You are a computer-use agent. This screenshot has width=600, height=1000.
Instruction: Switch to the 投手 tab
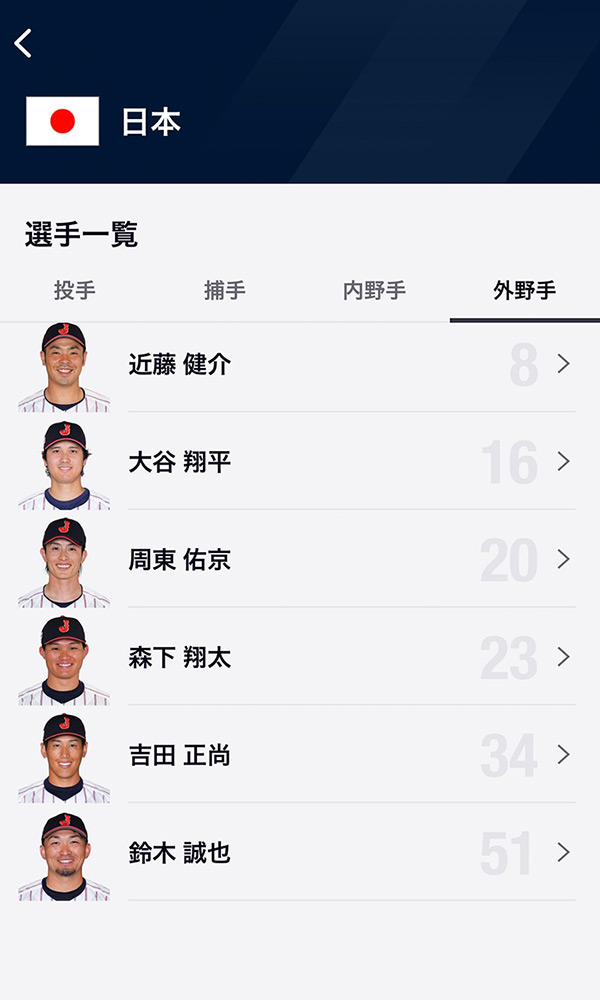[75, 291]
